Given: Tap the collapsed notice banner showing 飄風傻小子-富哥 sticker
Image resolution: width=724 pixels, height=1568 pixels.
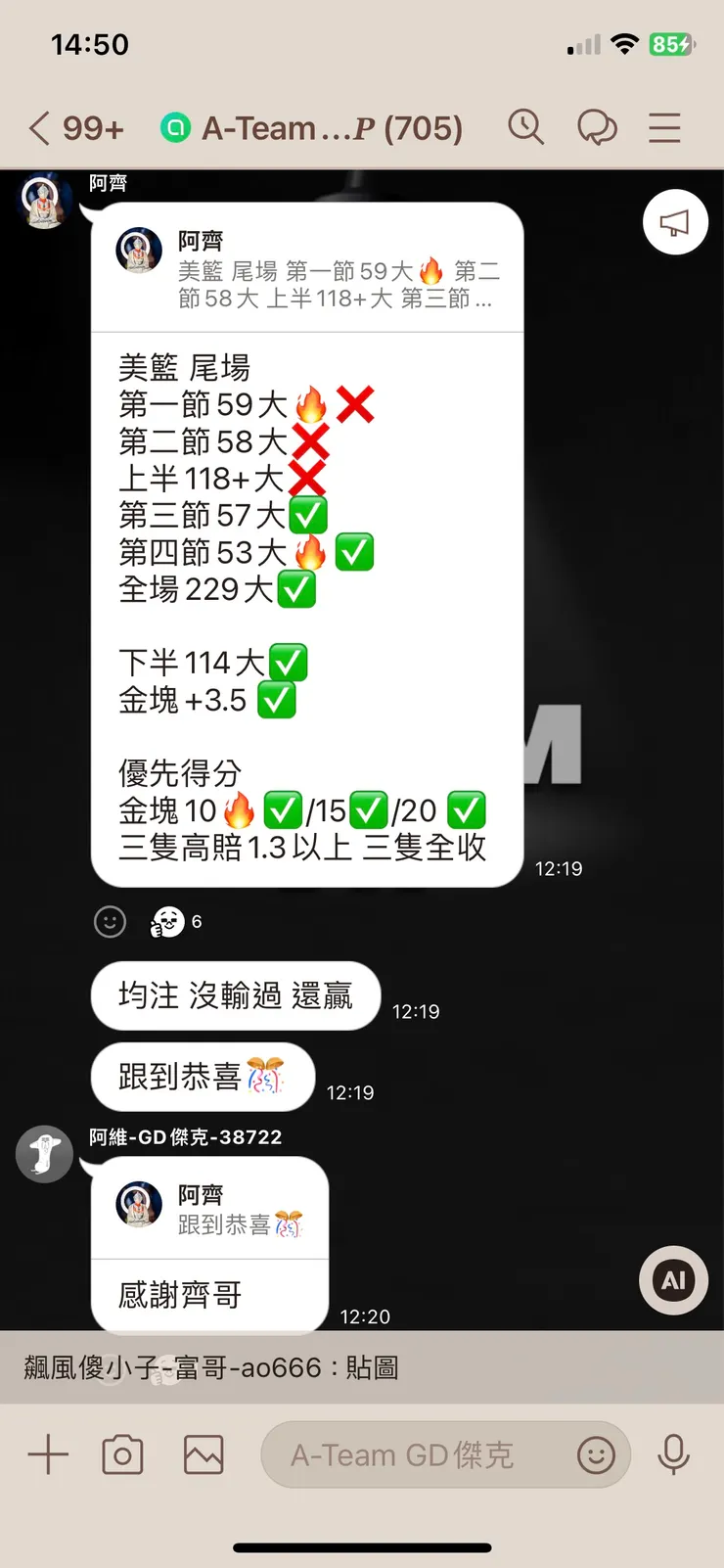Looking at the screenshot, I should [x=362, y=1368].
